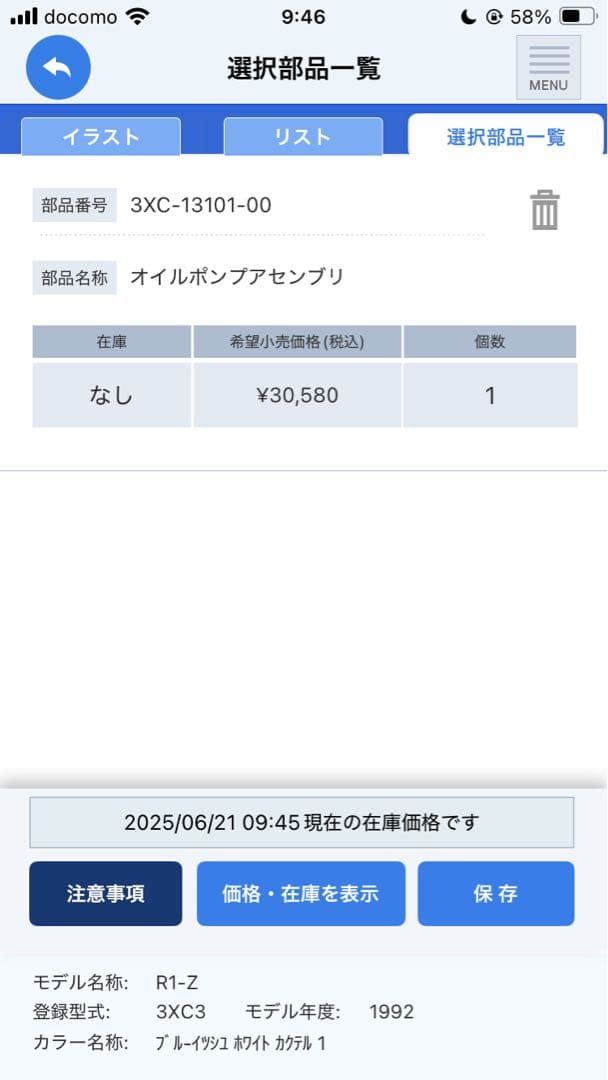Tap 価格・在庫を表示 button
Image resolution: width=608 pixels, height=1080 pixels.
pyautogui.click(x=301, y=893)
